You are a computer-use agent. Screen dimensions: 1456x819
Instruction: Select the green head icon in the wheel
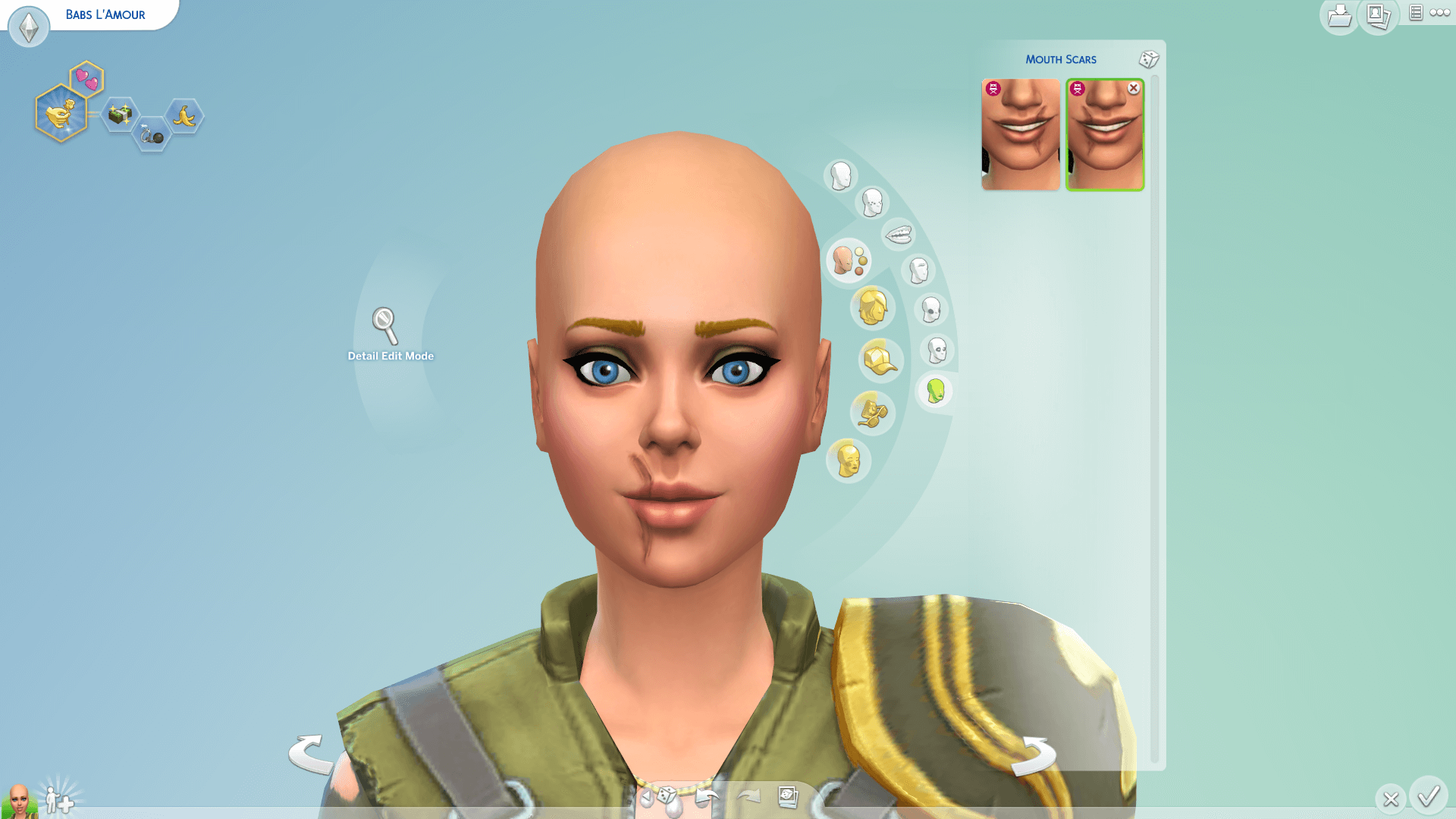(935, 391)
